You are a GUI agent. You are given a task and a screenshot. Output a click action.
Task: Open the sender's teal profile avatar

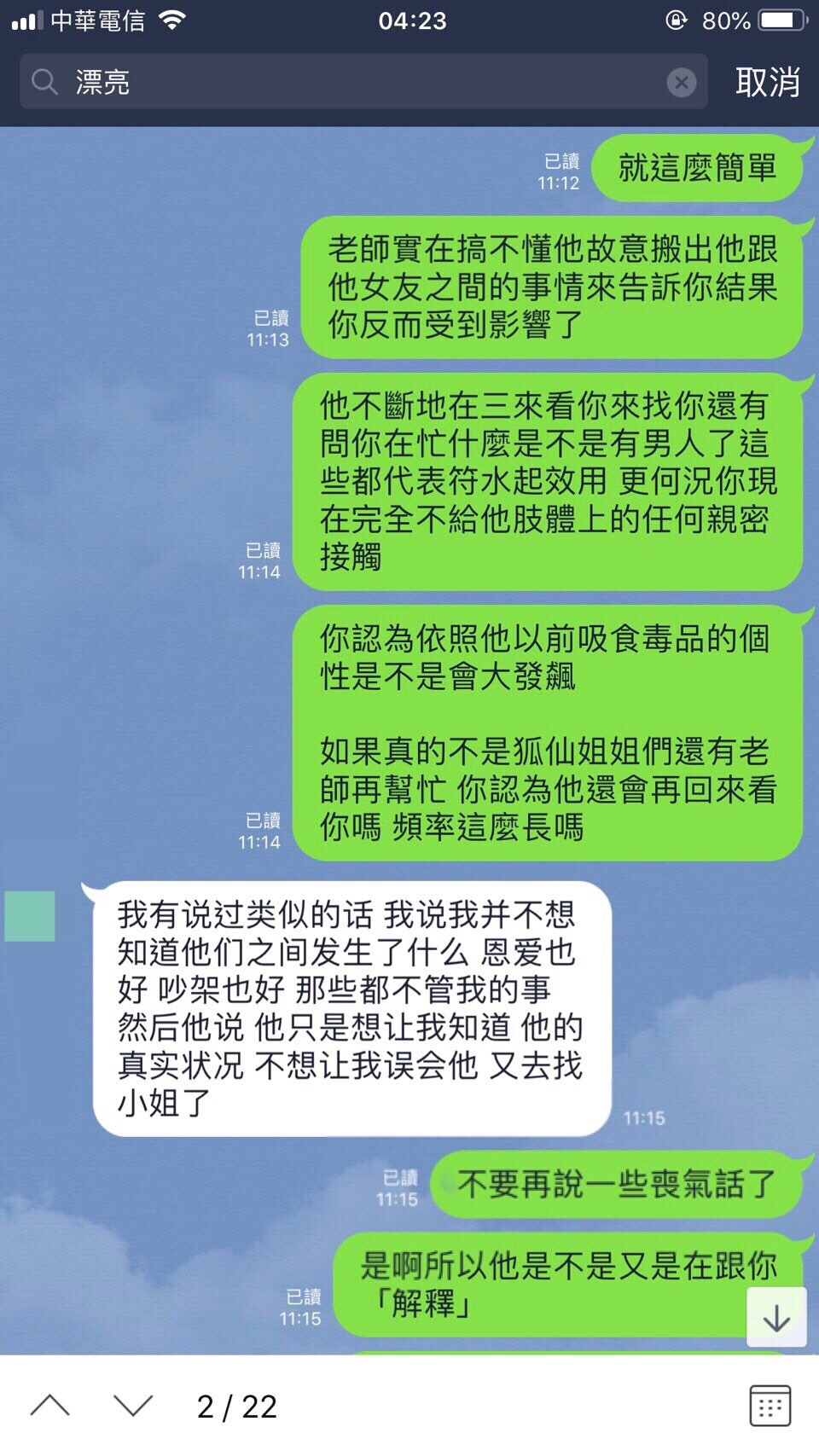click(x=30, y=916)
